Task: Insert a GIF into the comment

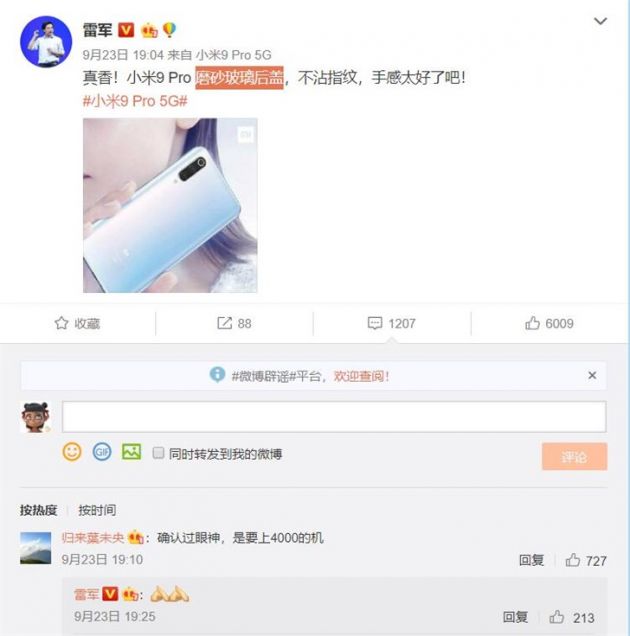Action: (101, 452)
